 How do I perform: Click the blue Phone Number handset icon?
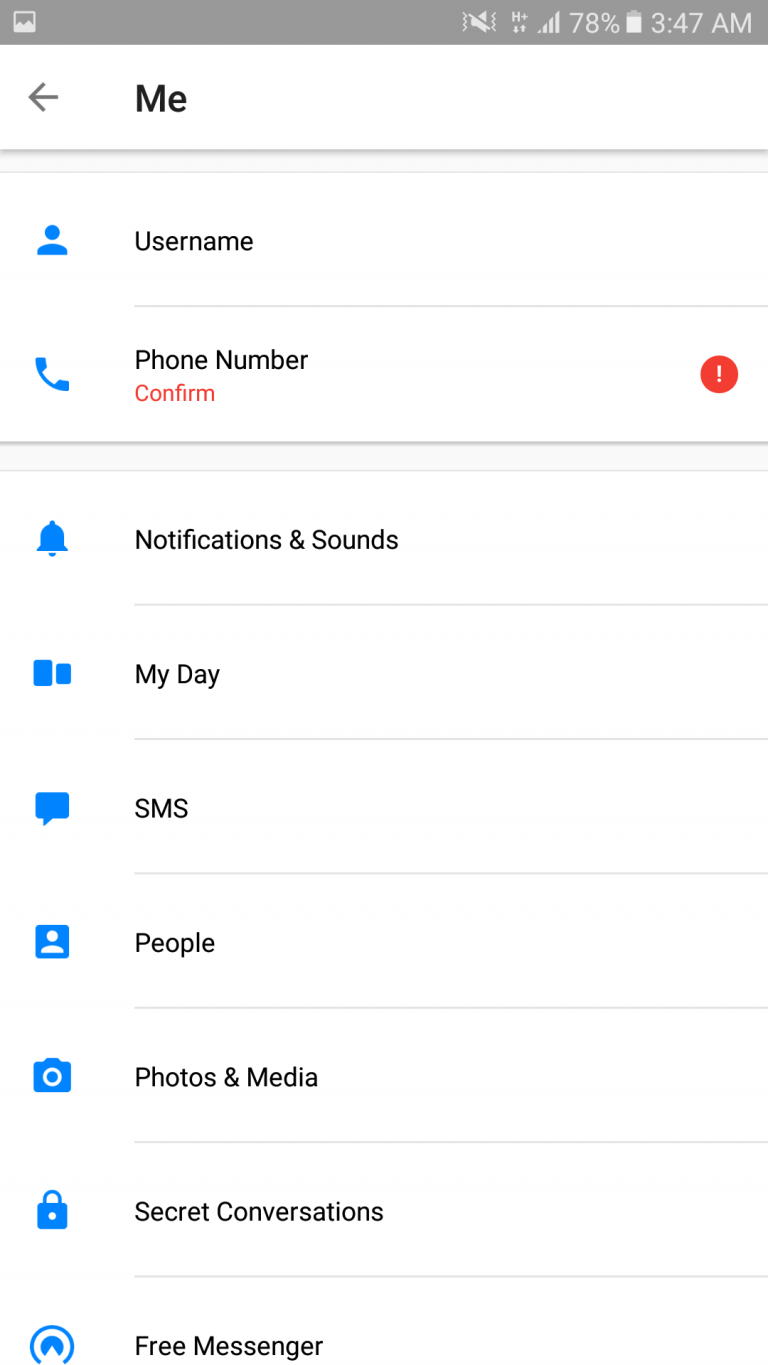49,374
